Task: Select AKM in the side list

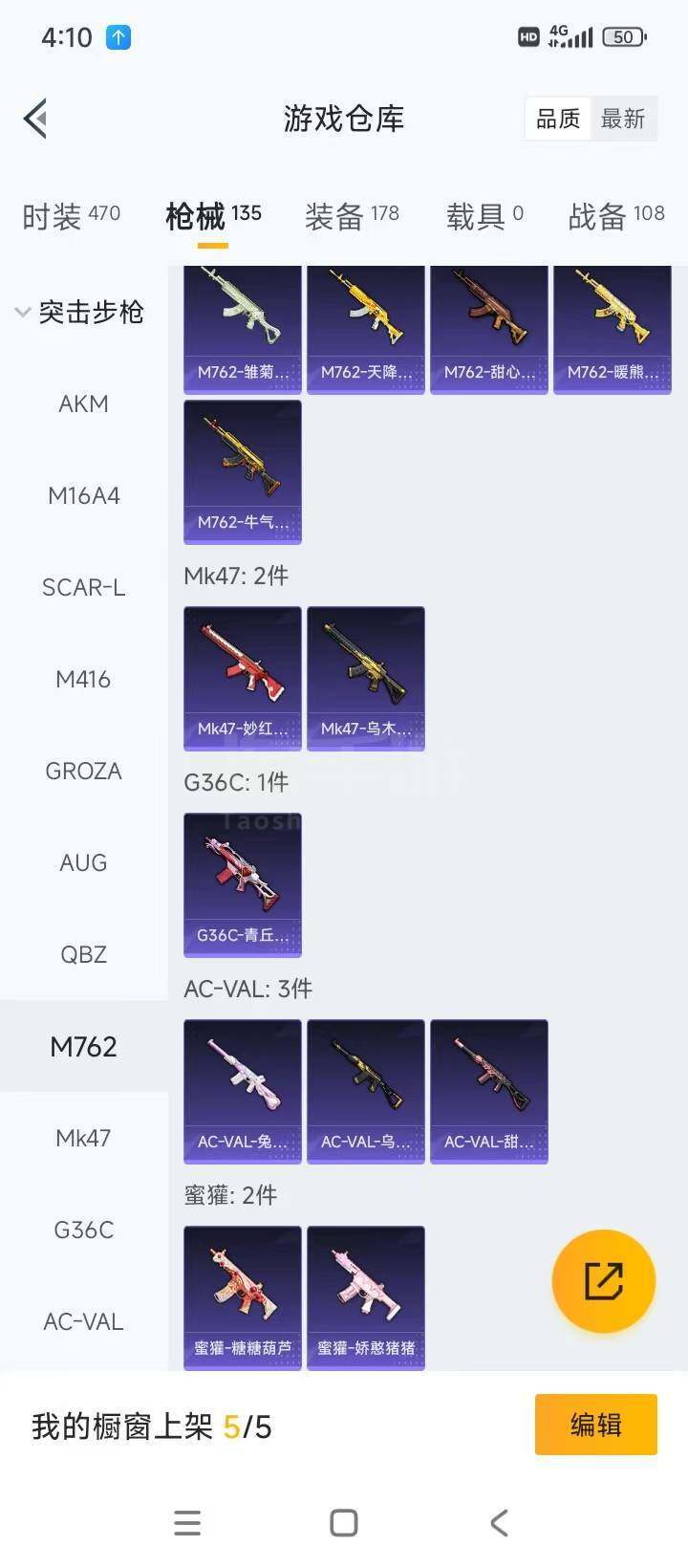Action: click(x=84, y=403)
